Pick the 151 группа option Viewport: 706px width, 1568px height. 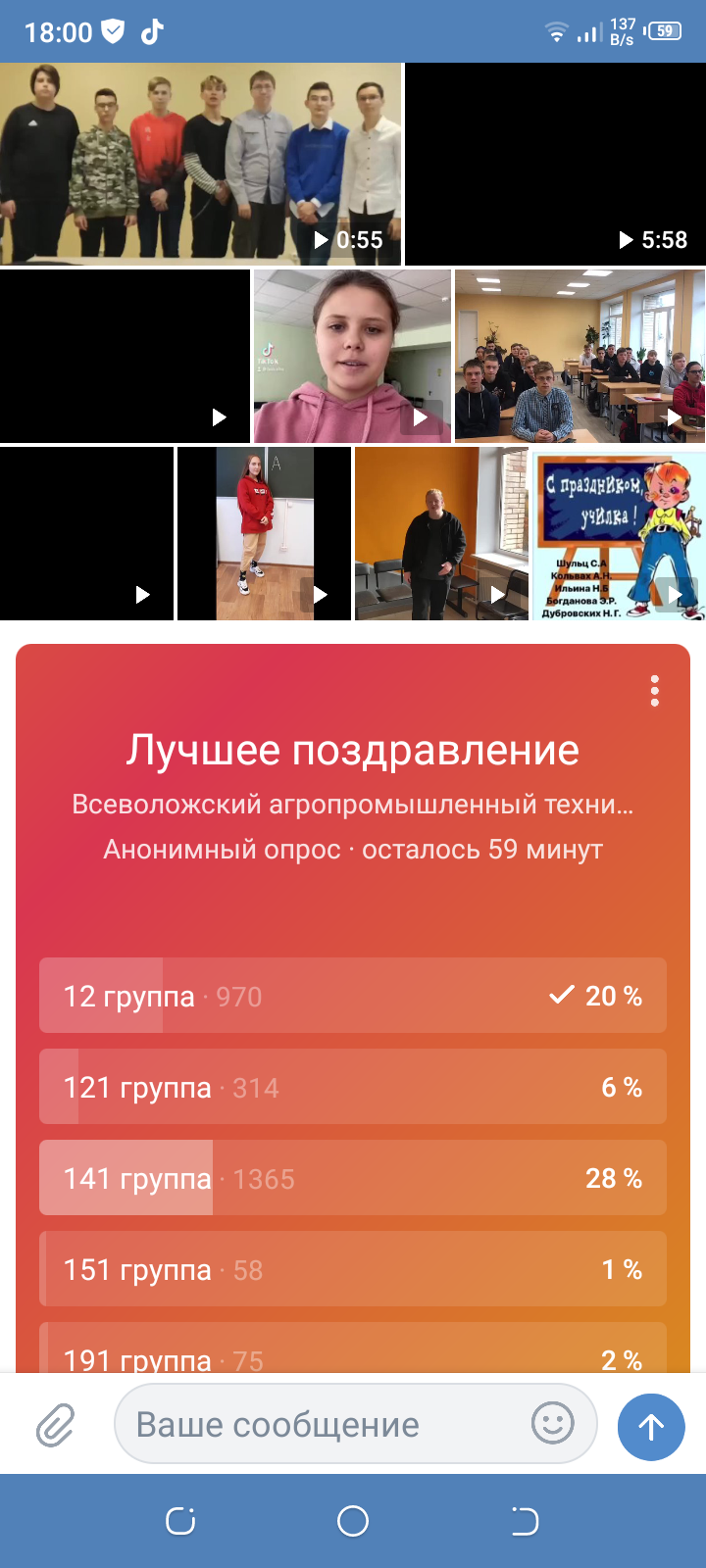coord(353,1269)
